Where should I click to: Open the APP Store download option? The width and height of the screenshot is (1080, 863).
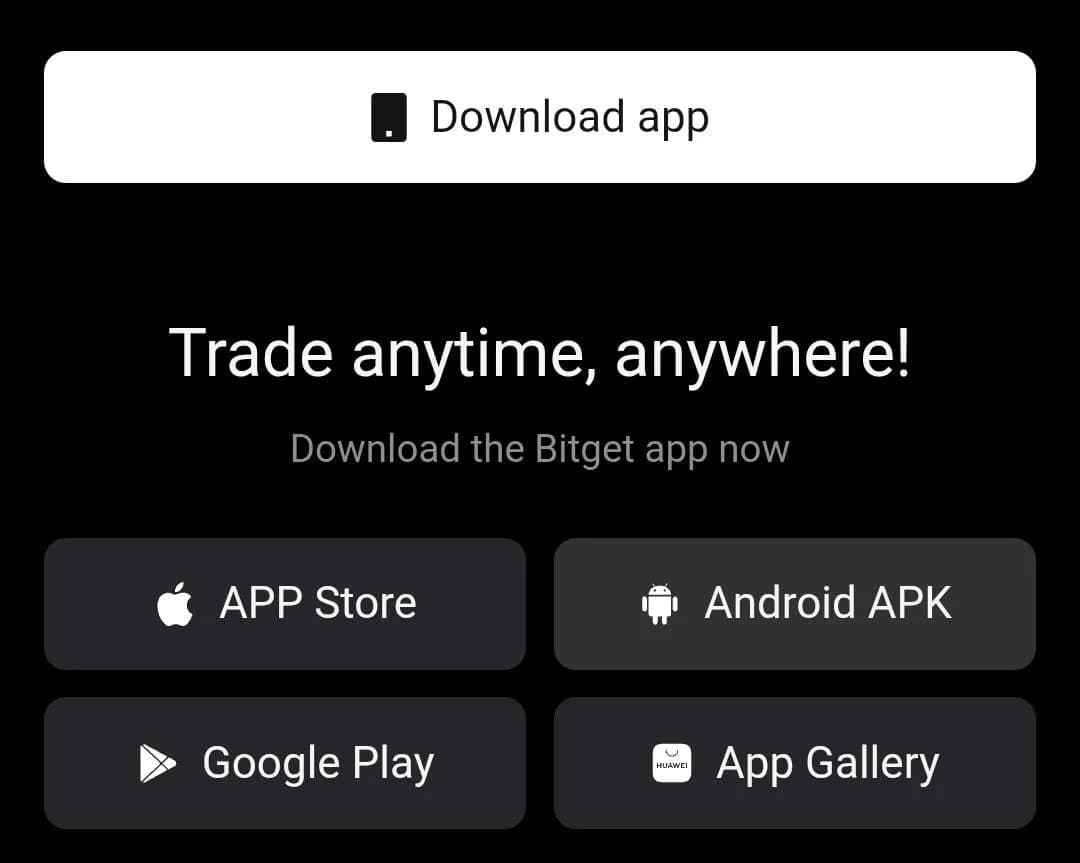coord(285,604)
